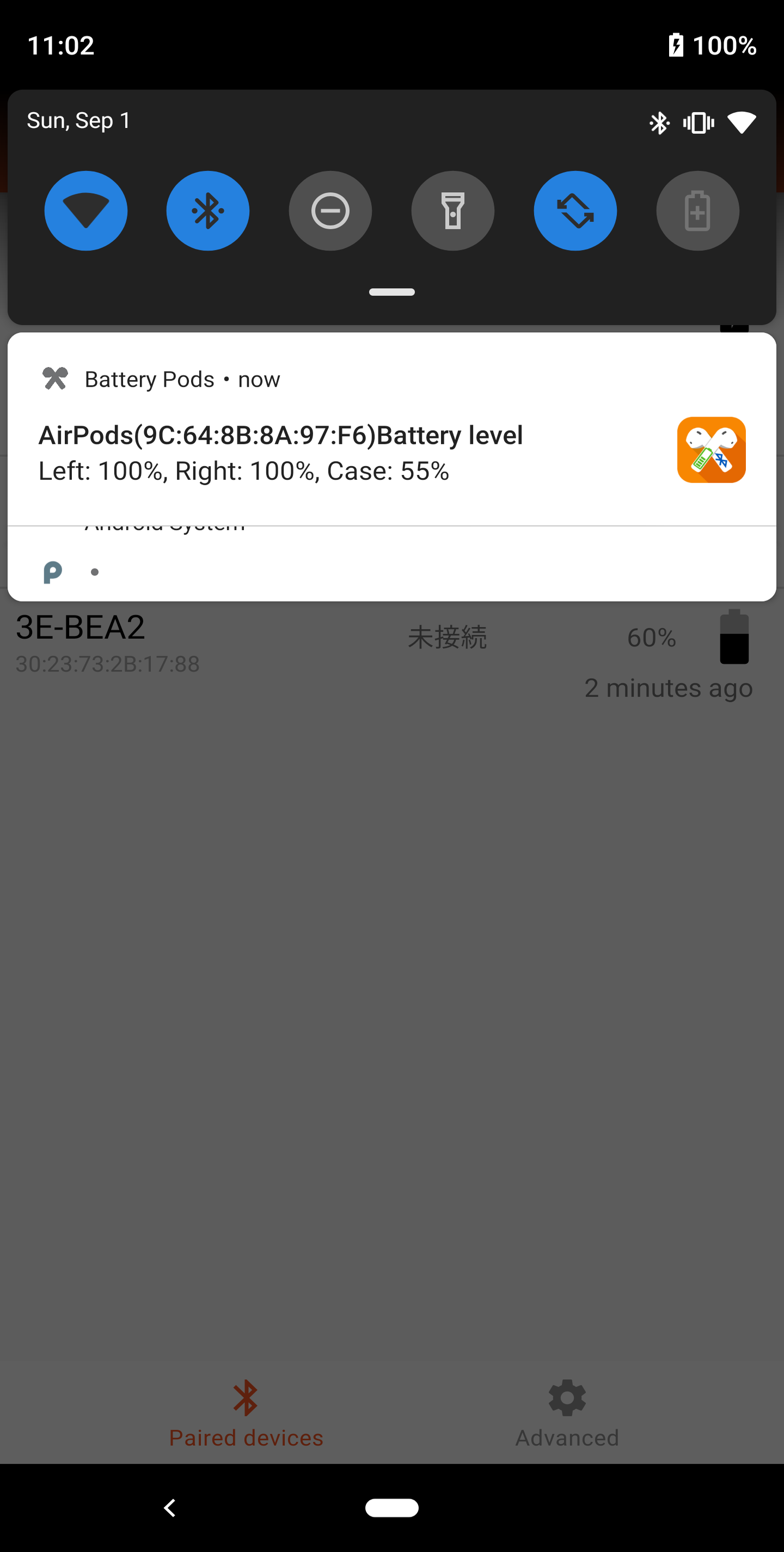Tap the home pill button
Viewport: 784px width, 1552px height.
coord(391,1507)
